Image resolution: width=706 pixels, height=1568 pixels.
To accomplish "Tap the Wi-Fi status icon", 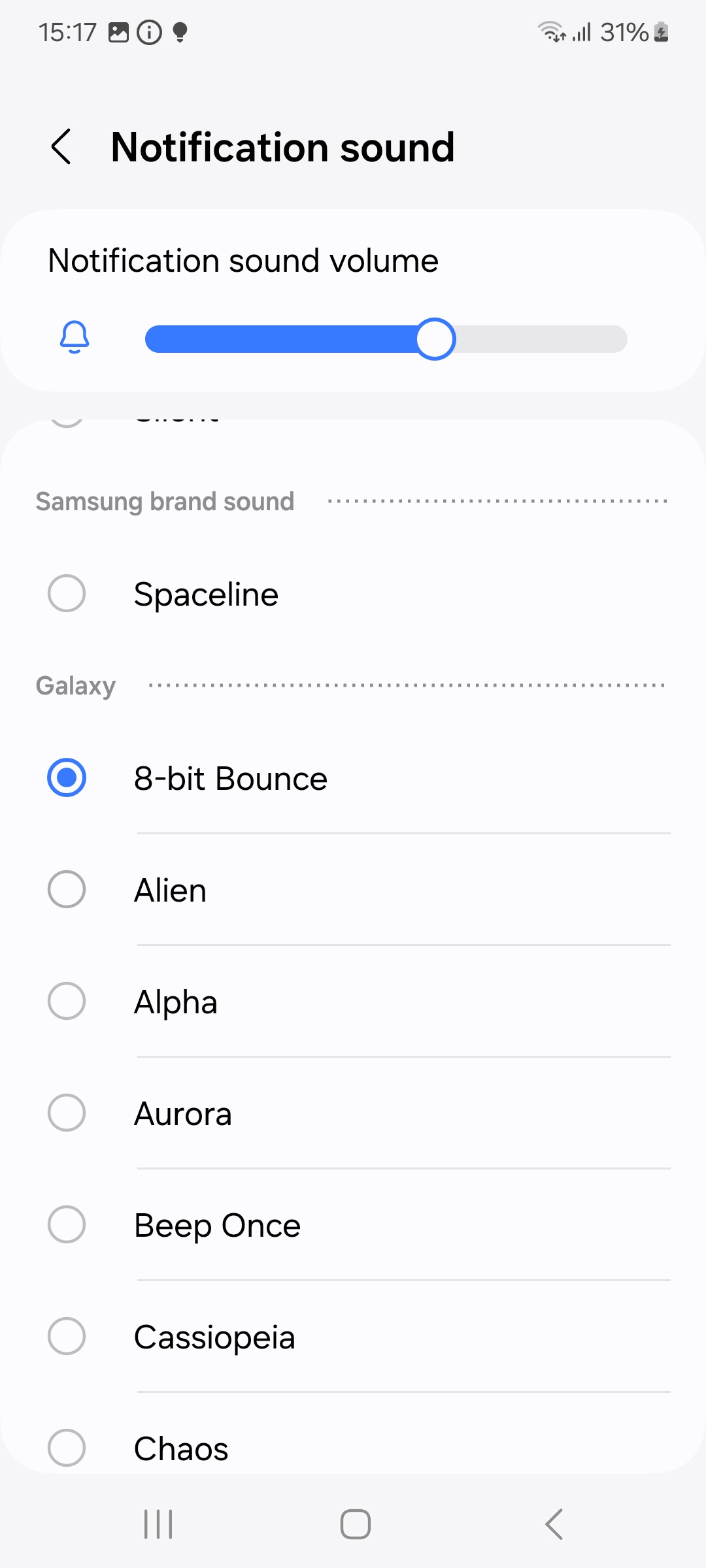I will tap(550, 31).
